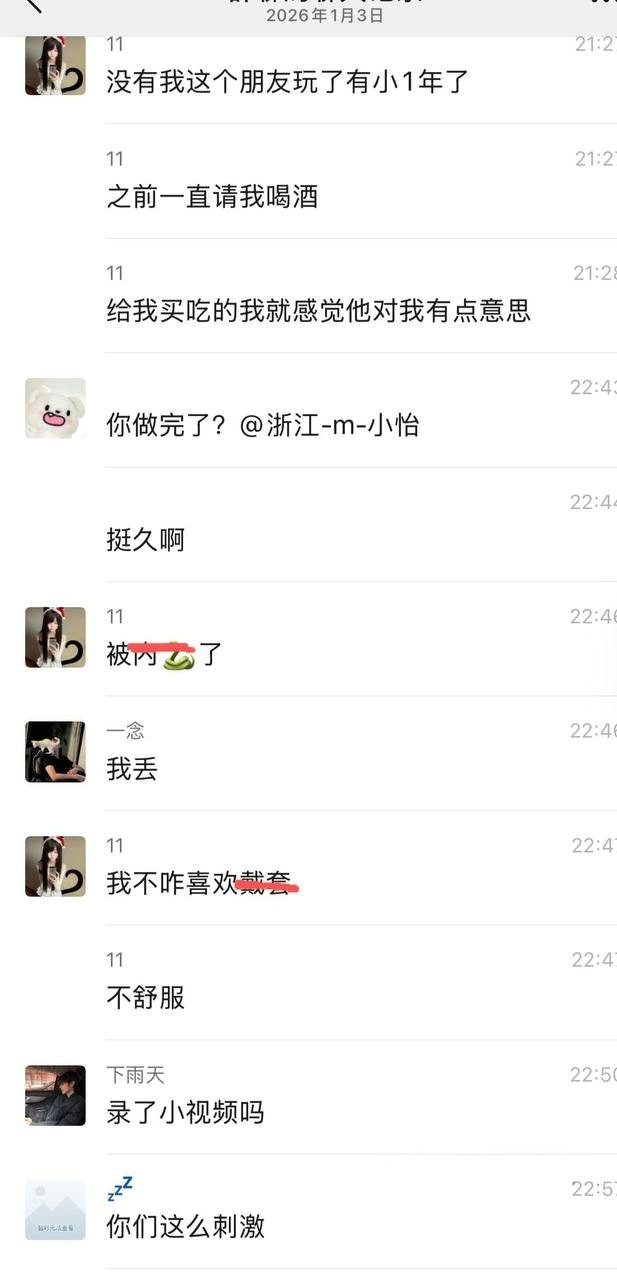Open the message mentioning @浙江-m-小怡
Screen dimensions: 617x1280
coord(262,425)
